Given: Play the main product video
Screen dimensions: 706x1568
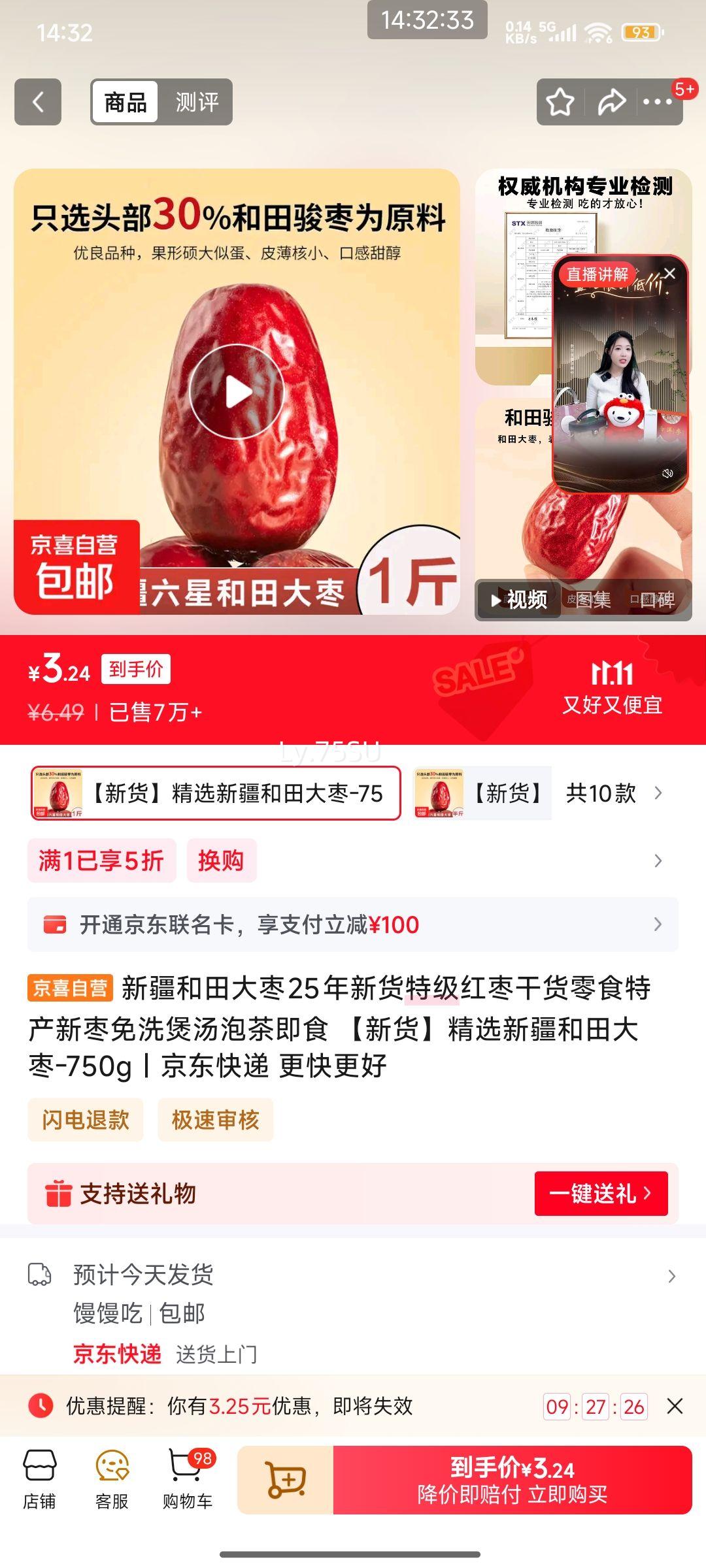Looking at the screenshot, I should tap(237, 391).
